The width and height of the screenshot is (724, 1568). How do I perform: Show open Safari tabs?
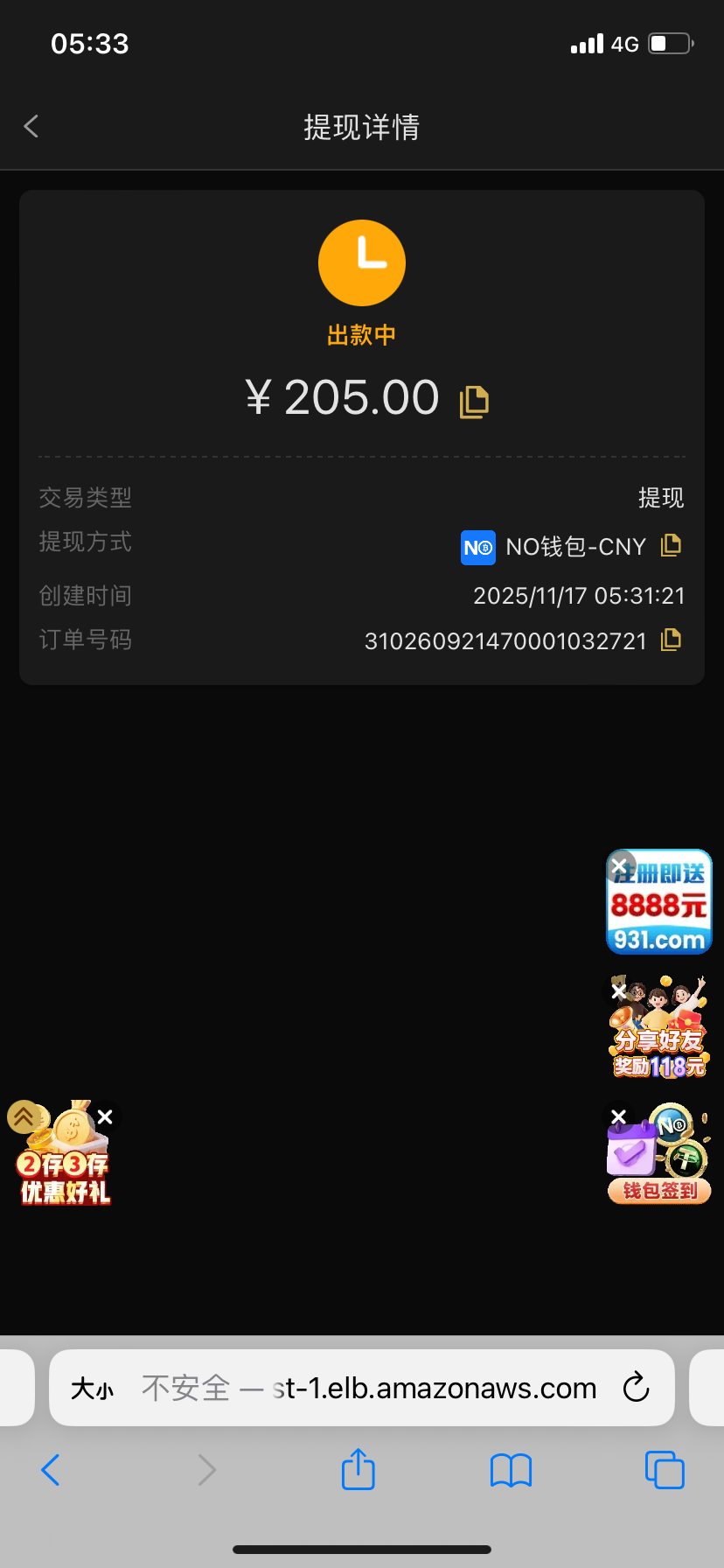664,1470
